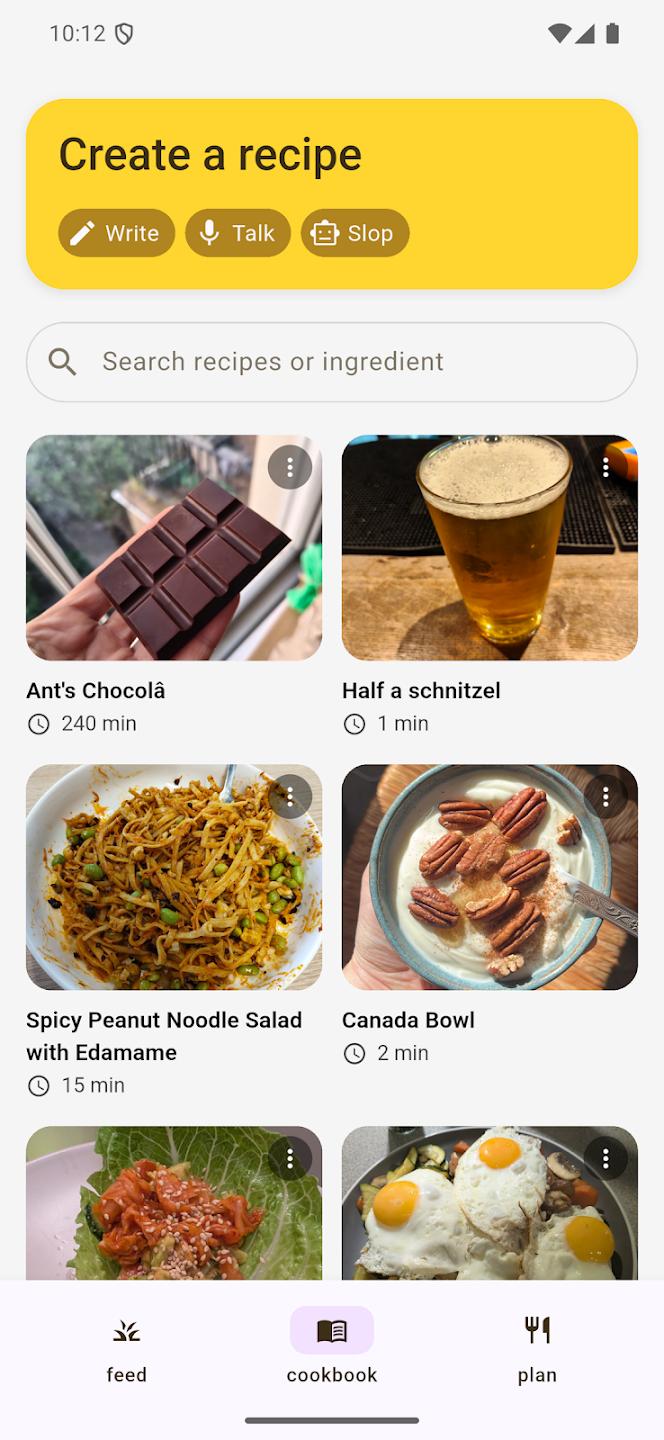The width and height of the screenshot is (664, 1440).
Task: Open more options for Ant's Chocolâ
Action: [x=290, y=467]
